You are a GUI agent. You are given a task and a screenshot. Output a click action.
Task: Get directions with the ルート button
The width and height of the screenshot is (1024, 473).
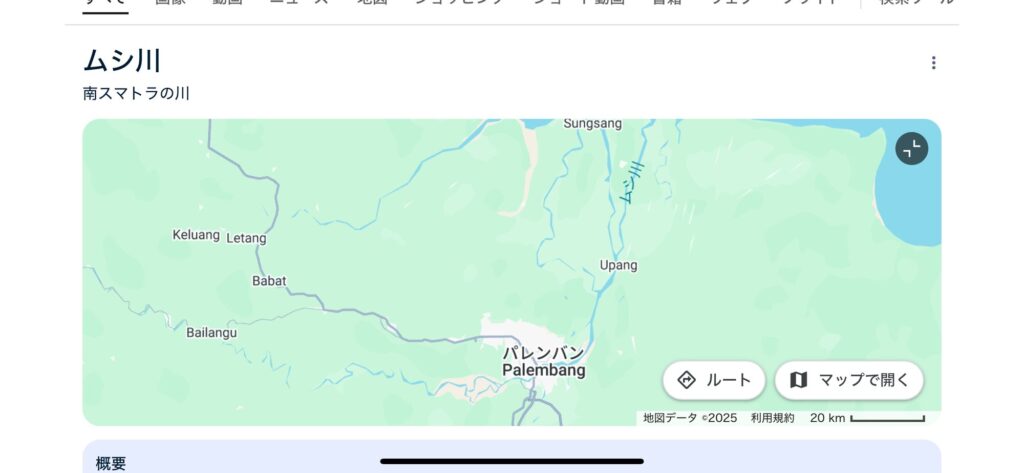[714, 380]
